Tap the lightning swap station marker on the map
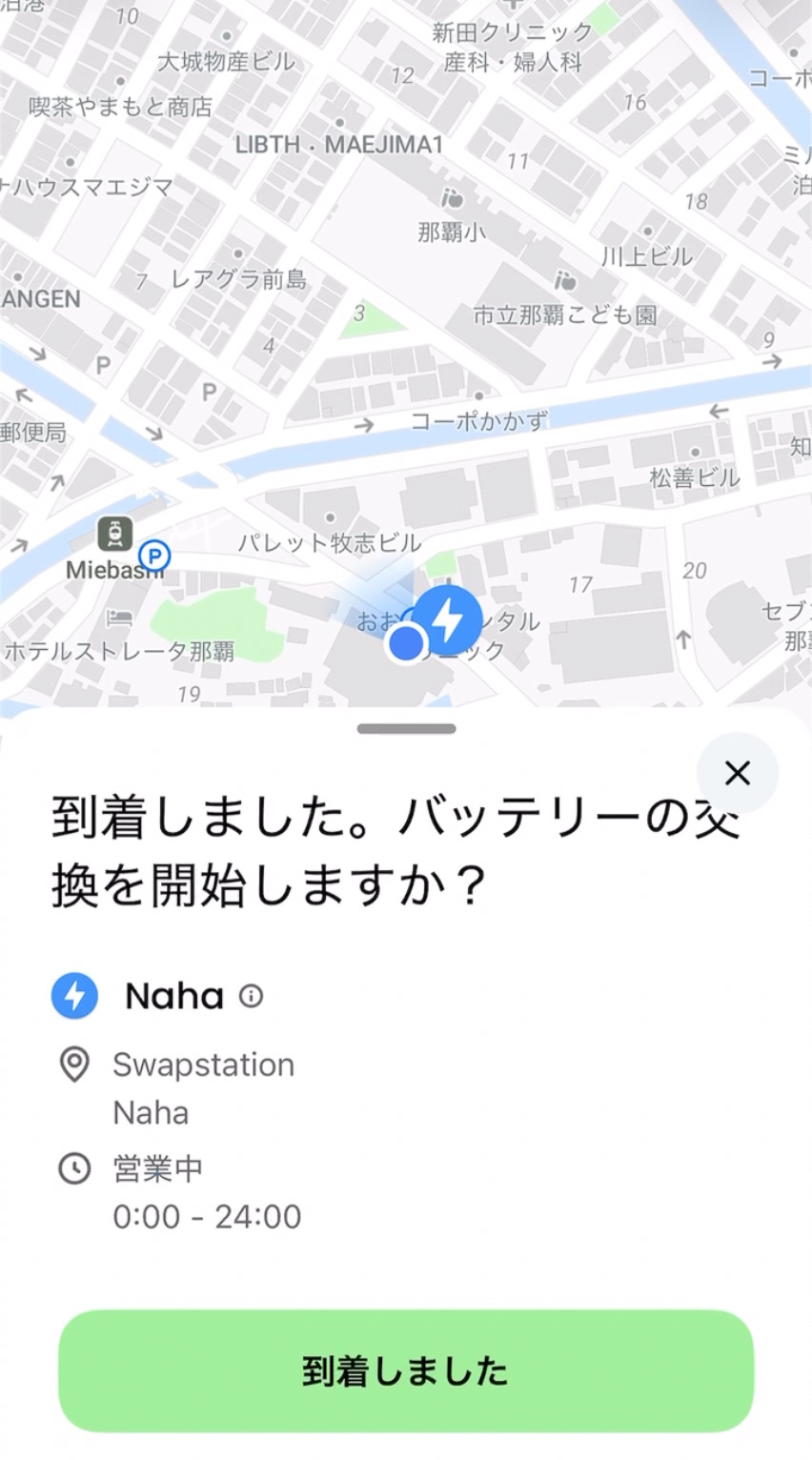Image resolution: width=812 pixels, height=1460 pixels. [448, 618]
